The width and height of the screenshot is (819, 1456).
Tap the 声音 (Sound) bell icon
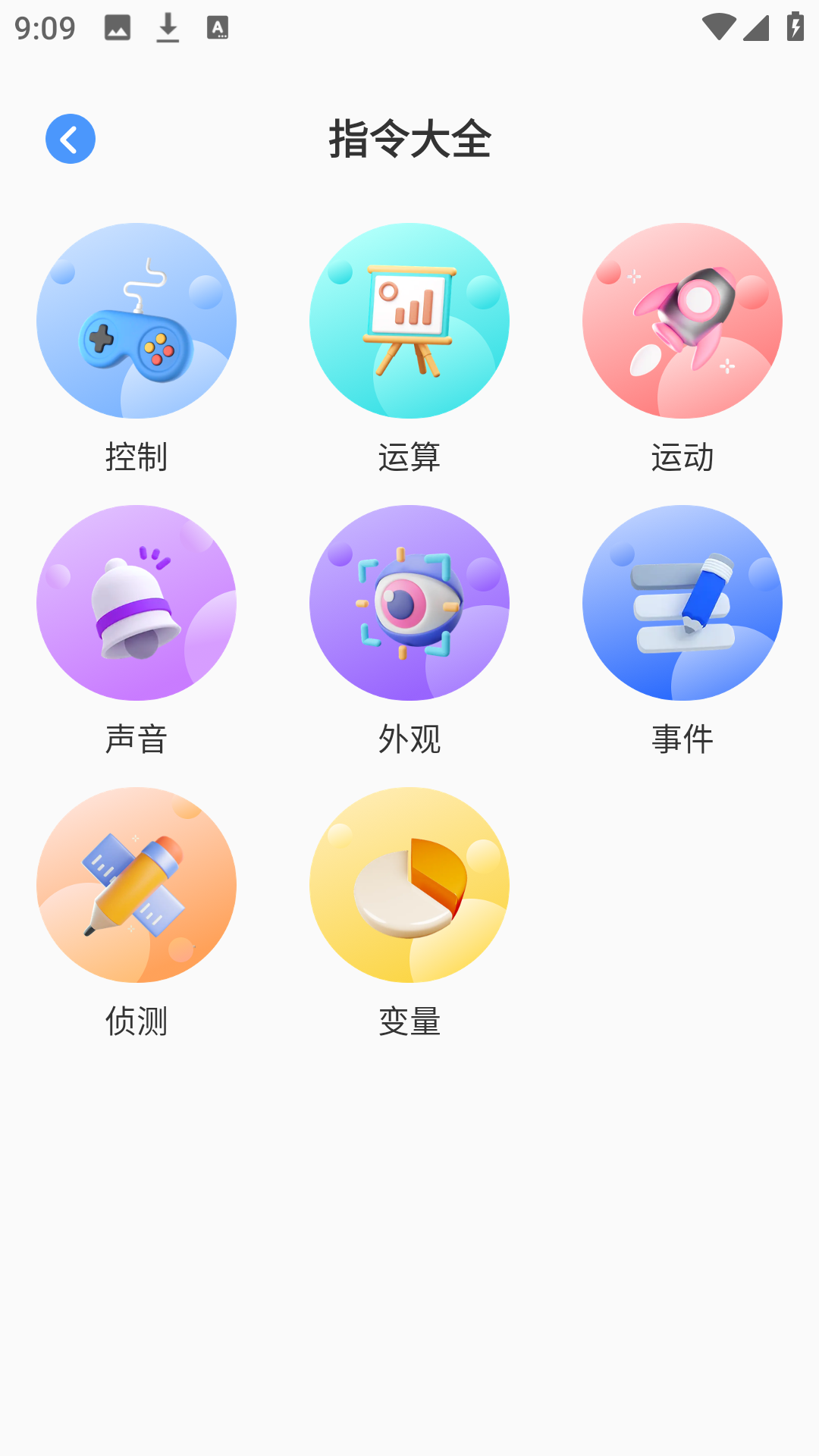136,603
